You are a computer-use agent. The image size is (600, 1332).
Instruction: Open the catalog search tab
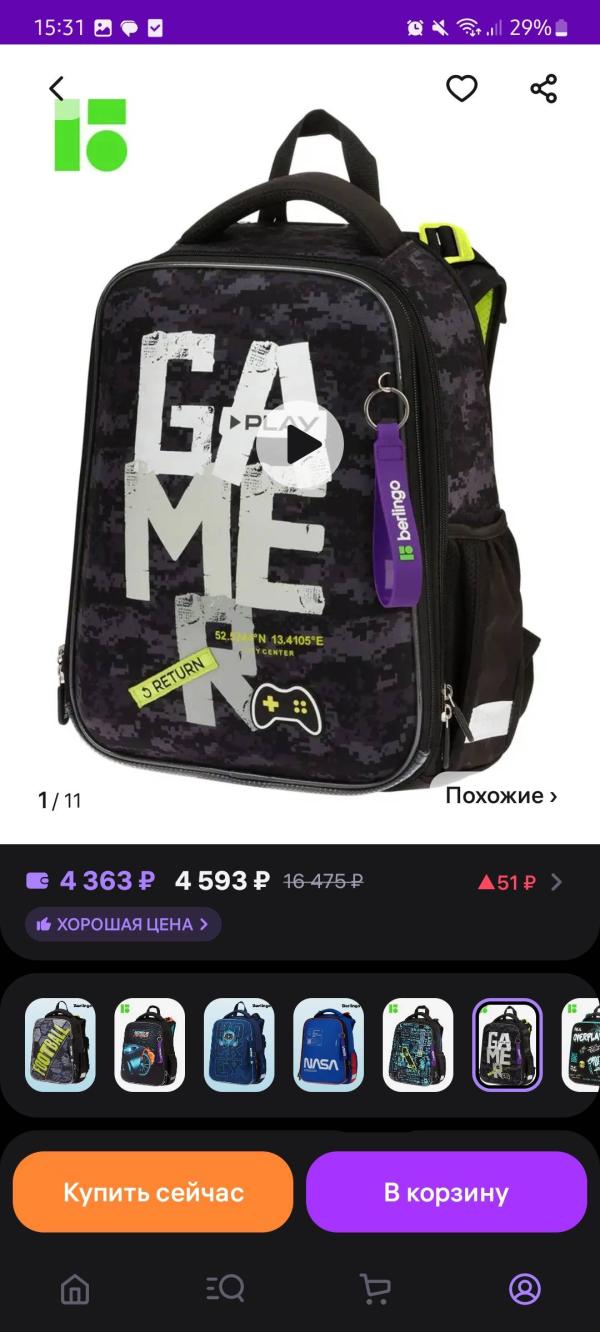(x=225, y=1289)
